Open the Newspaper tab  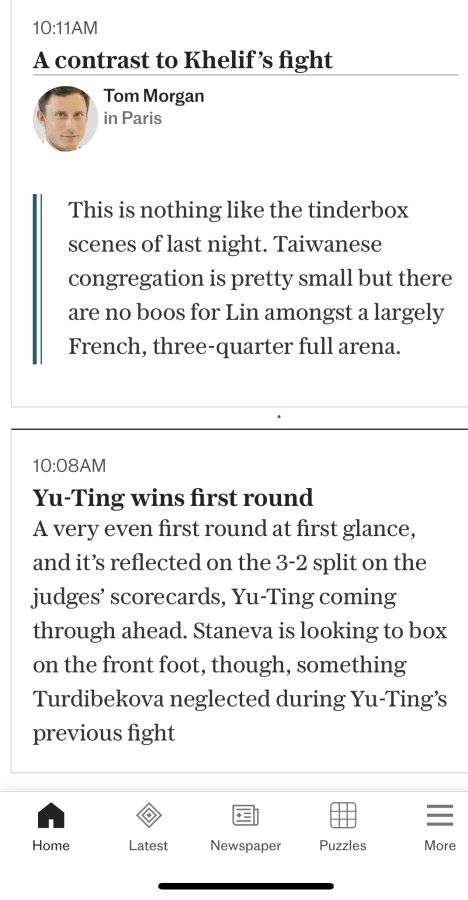(x=246, y=827)
